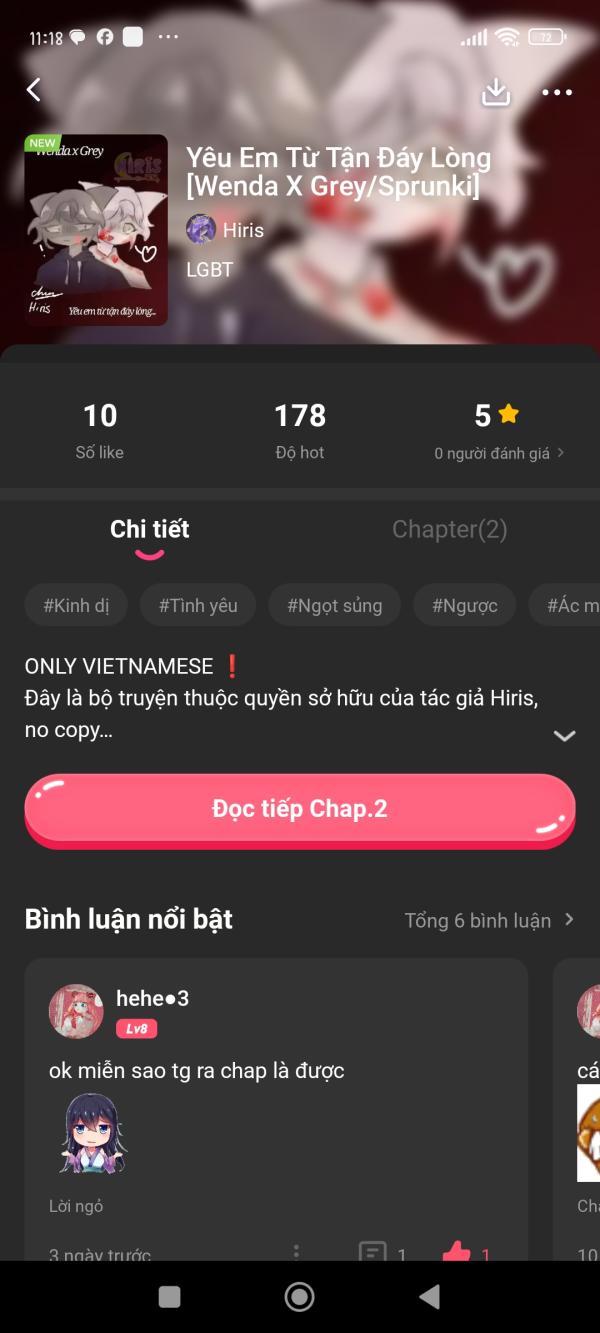Expand the full story description

coord(564,736)
